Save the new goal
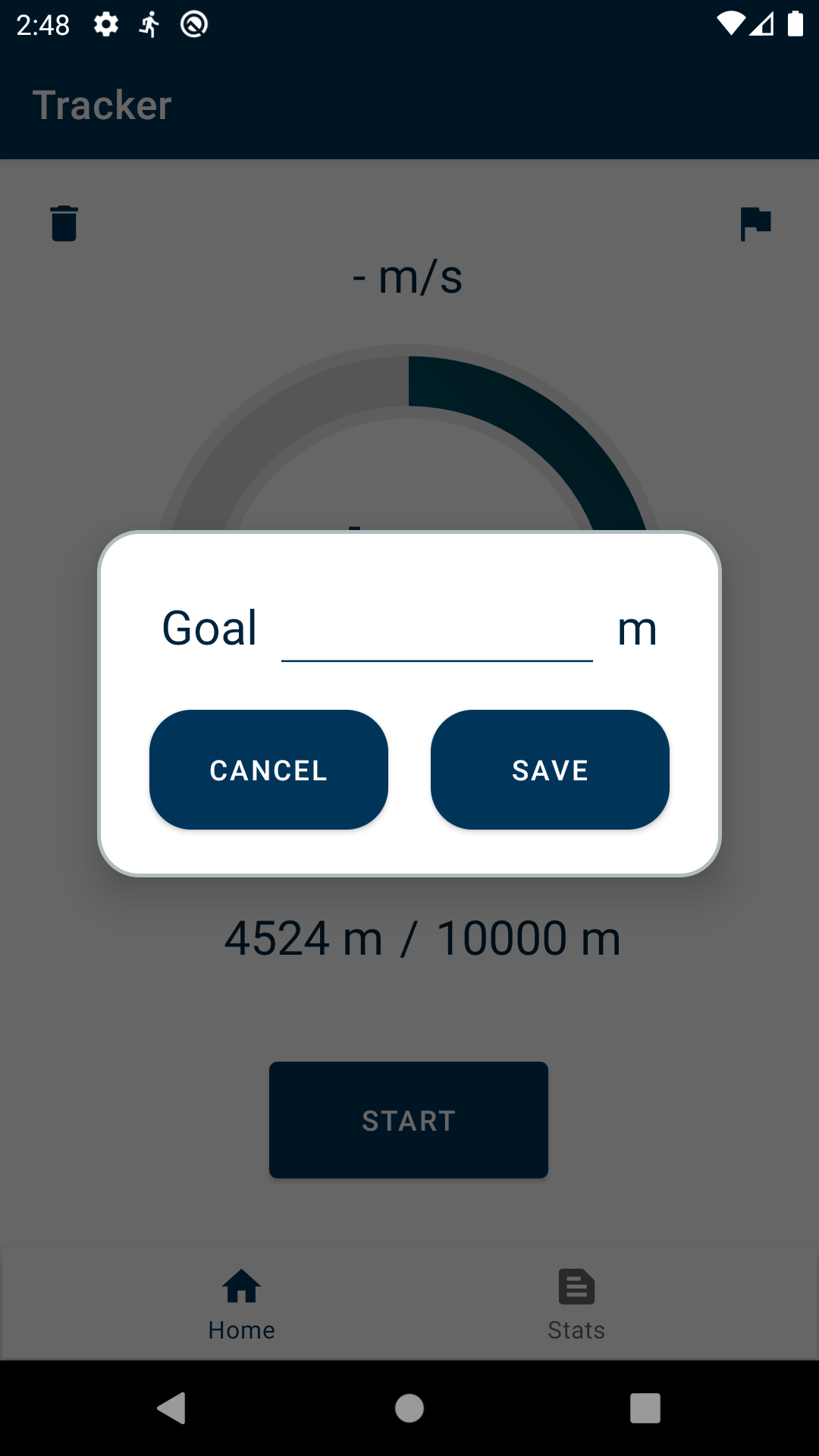The width and height of the screenshot is (819, 1456). click(550, 770)
